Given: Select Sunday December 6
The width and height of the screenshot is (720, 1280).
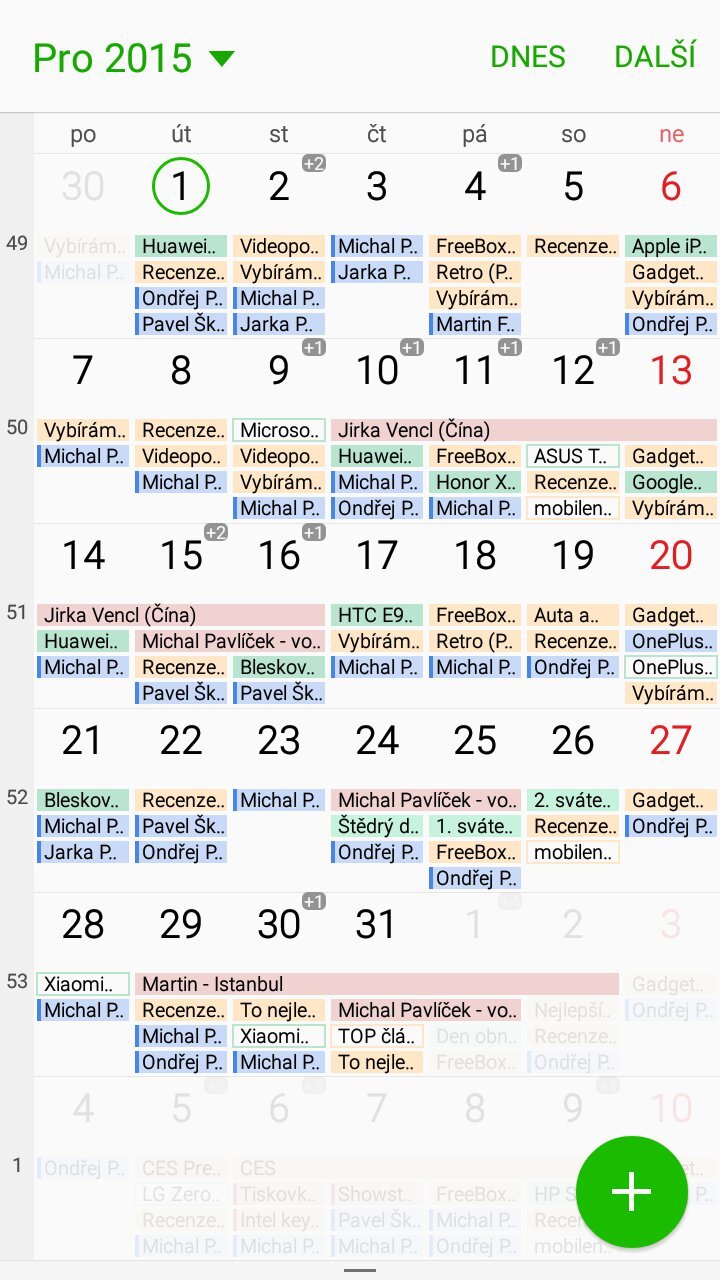Looking at the screenshot, I should [x=670, y=186].
